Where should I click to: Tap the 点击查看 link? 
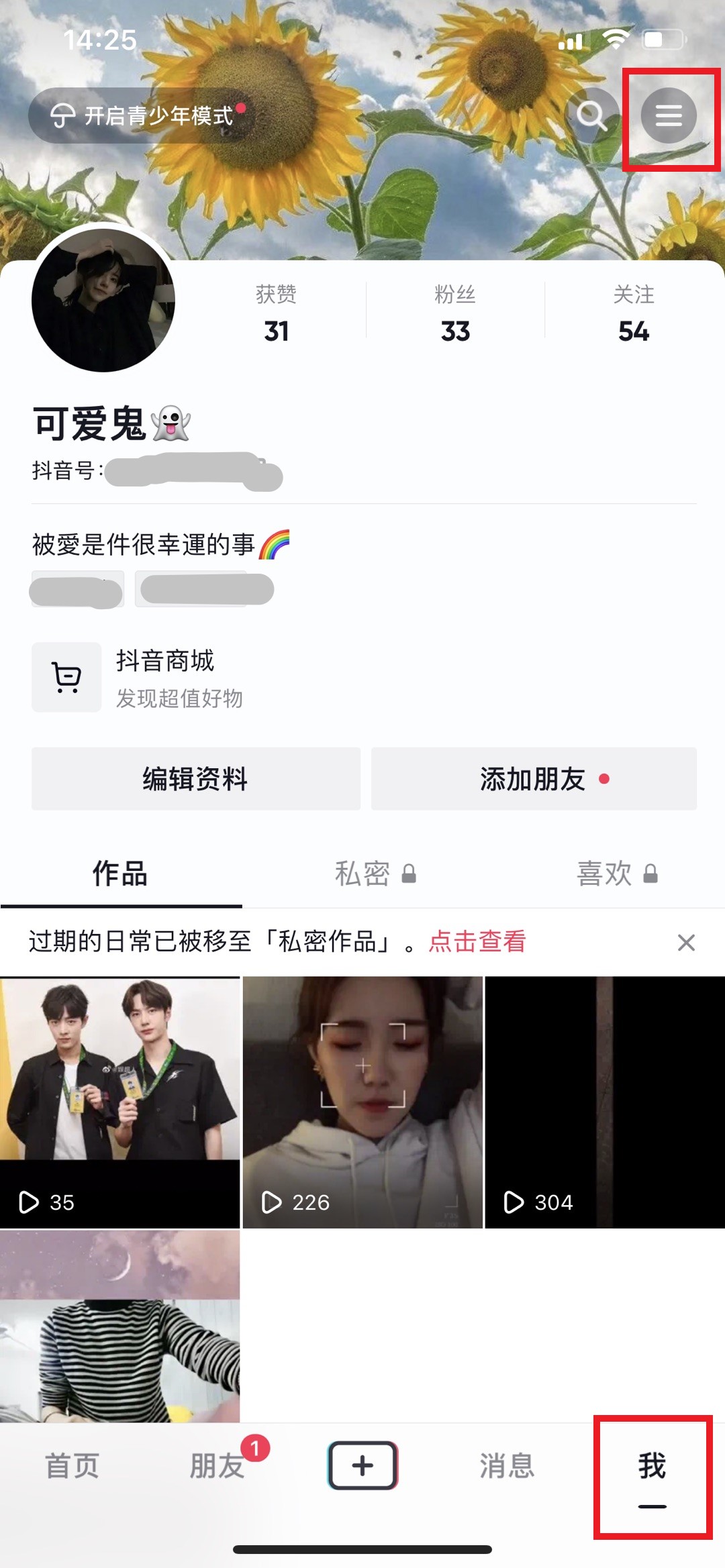tap(477, 942)
